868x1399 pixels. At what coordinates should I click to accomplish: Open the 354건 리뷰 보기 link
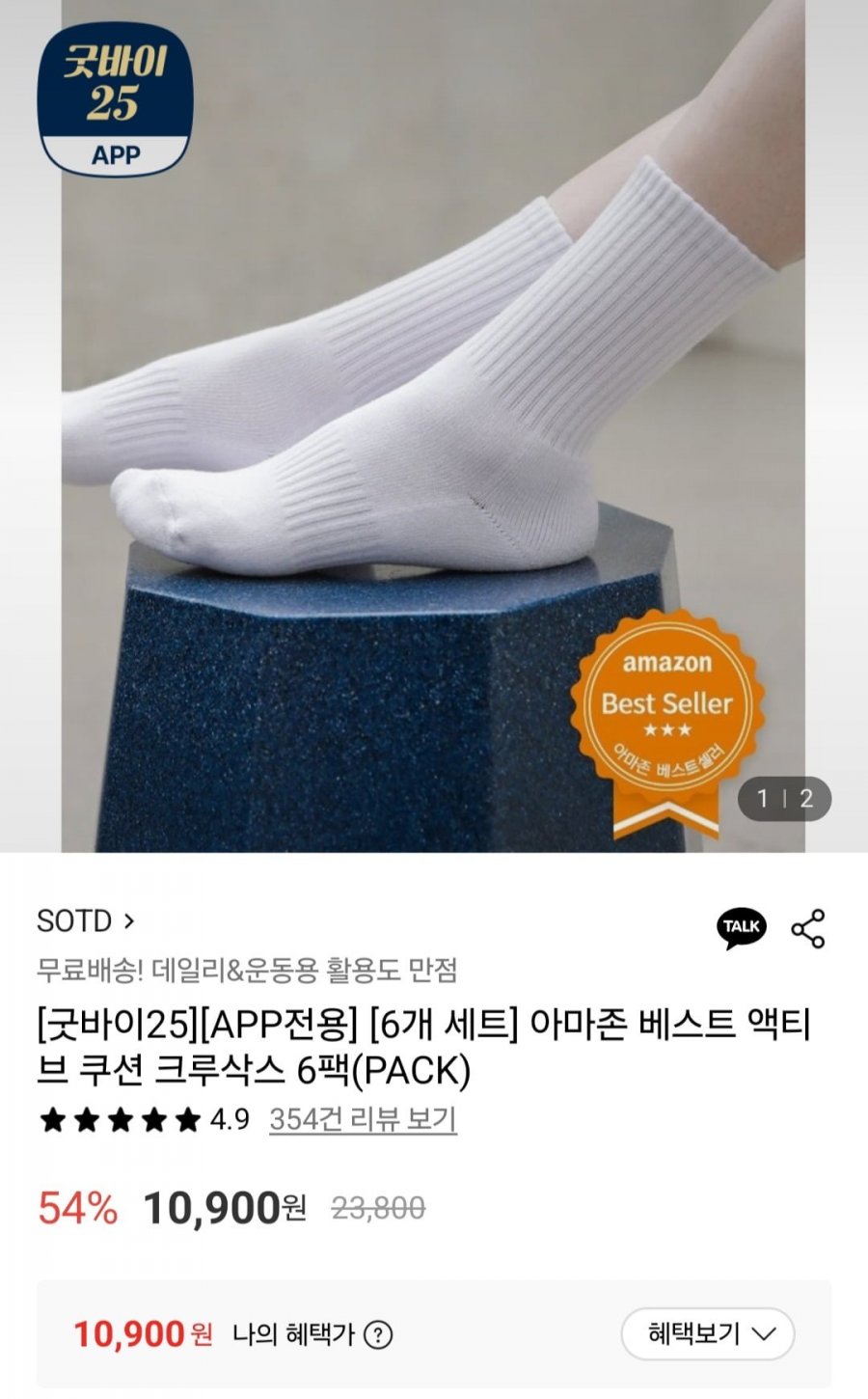point(363,1119)
